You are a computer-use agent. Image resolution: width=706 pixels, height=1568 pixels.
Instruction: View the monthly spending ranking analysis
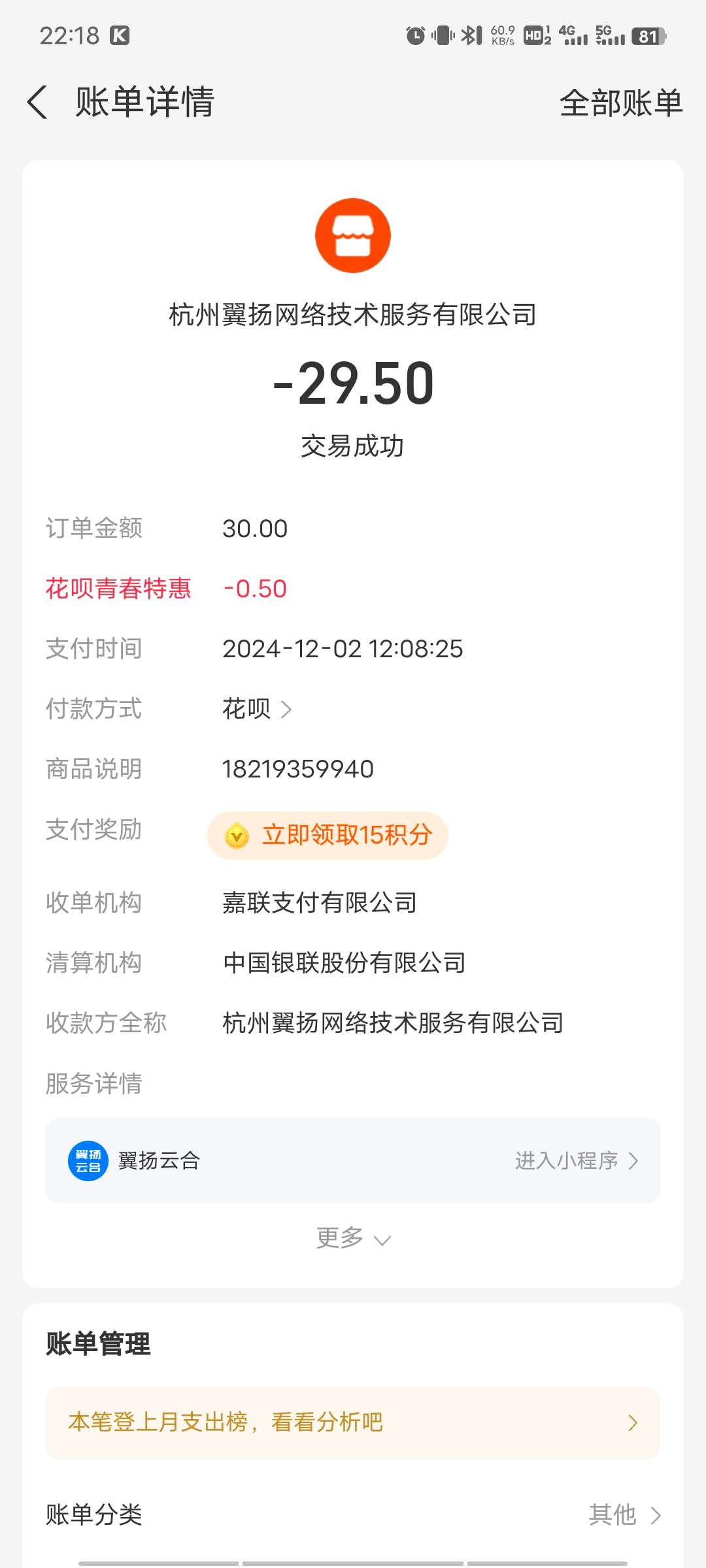coord(353,1422)
